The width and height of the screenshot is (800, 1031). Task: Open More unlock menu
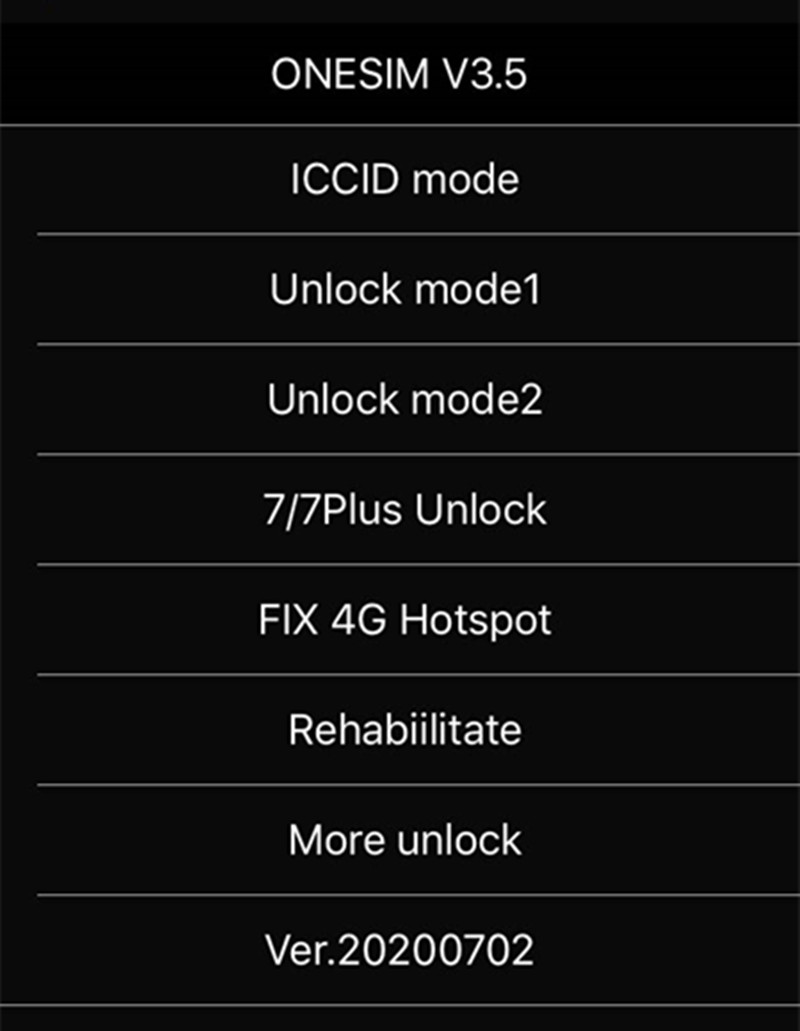pos(400,840)
